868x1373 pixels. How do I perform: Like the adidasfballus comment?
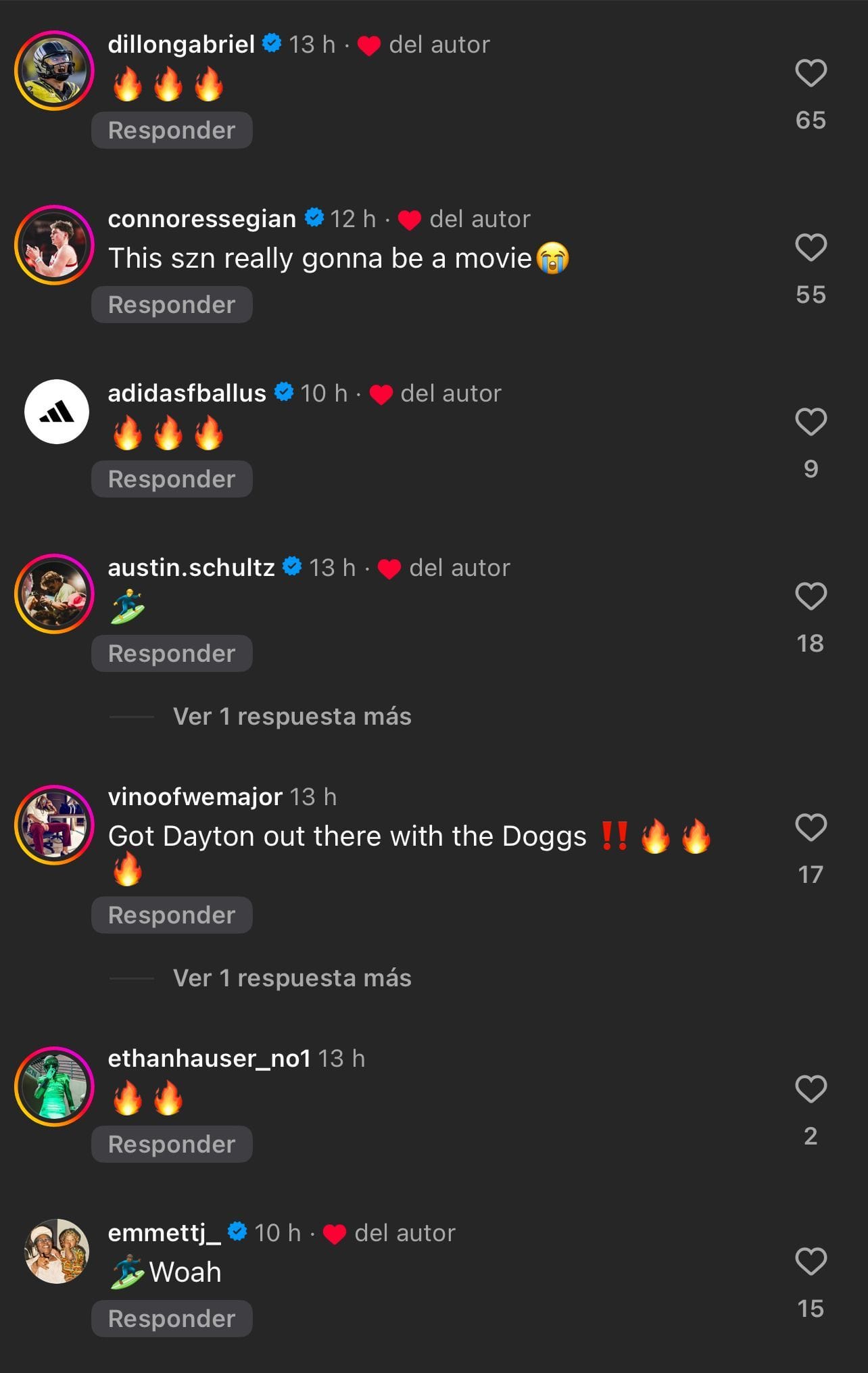pos(811,422)
